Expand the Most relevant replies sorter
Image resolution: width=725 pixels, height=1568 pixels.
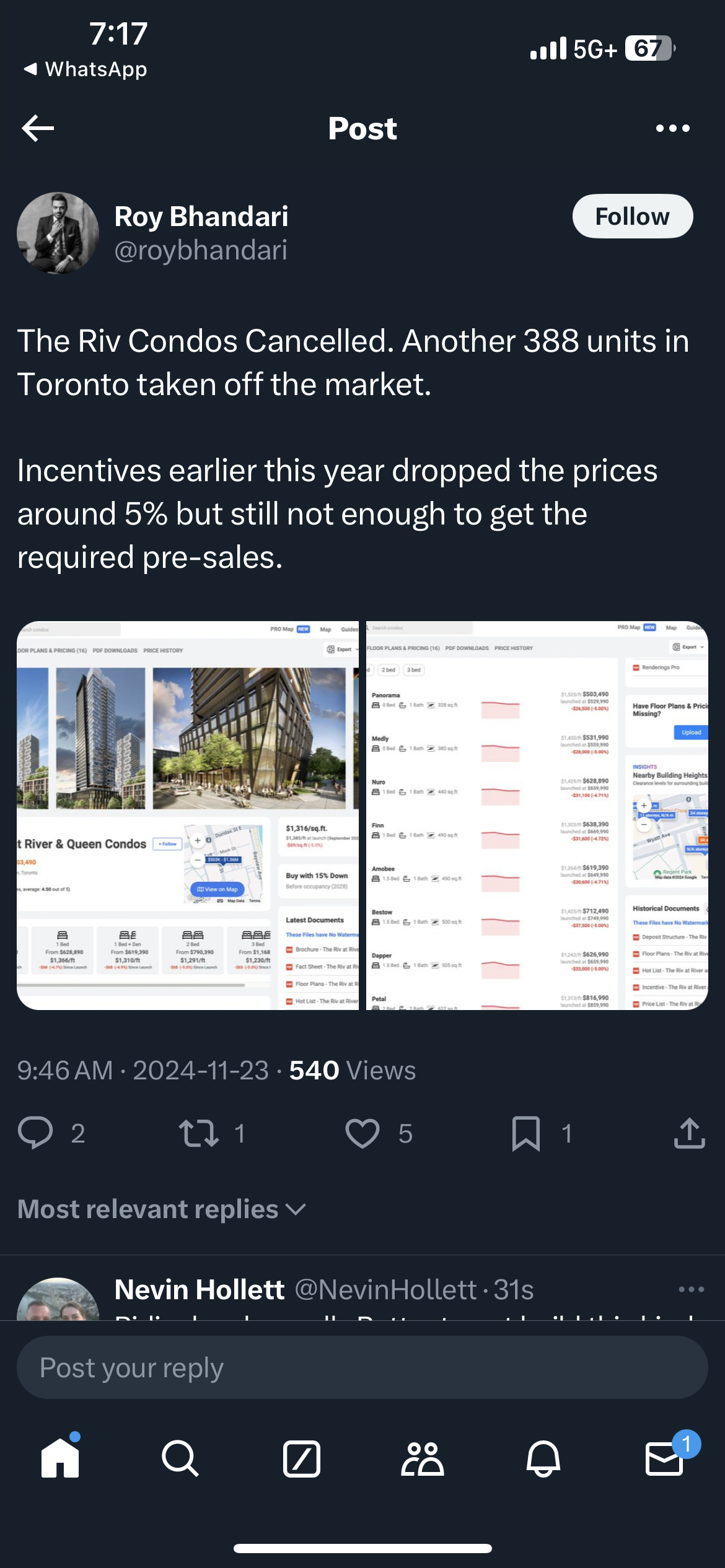pos(162,1209)
